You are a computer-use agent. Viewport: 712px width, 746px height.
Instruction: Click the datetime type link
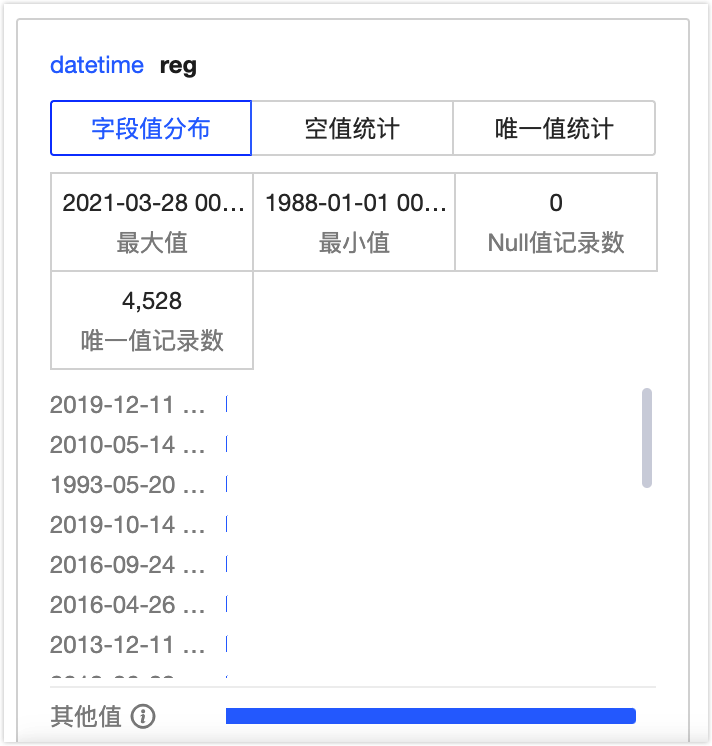coord(97,66)
